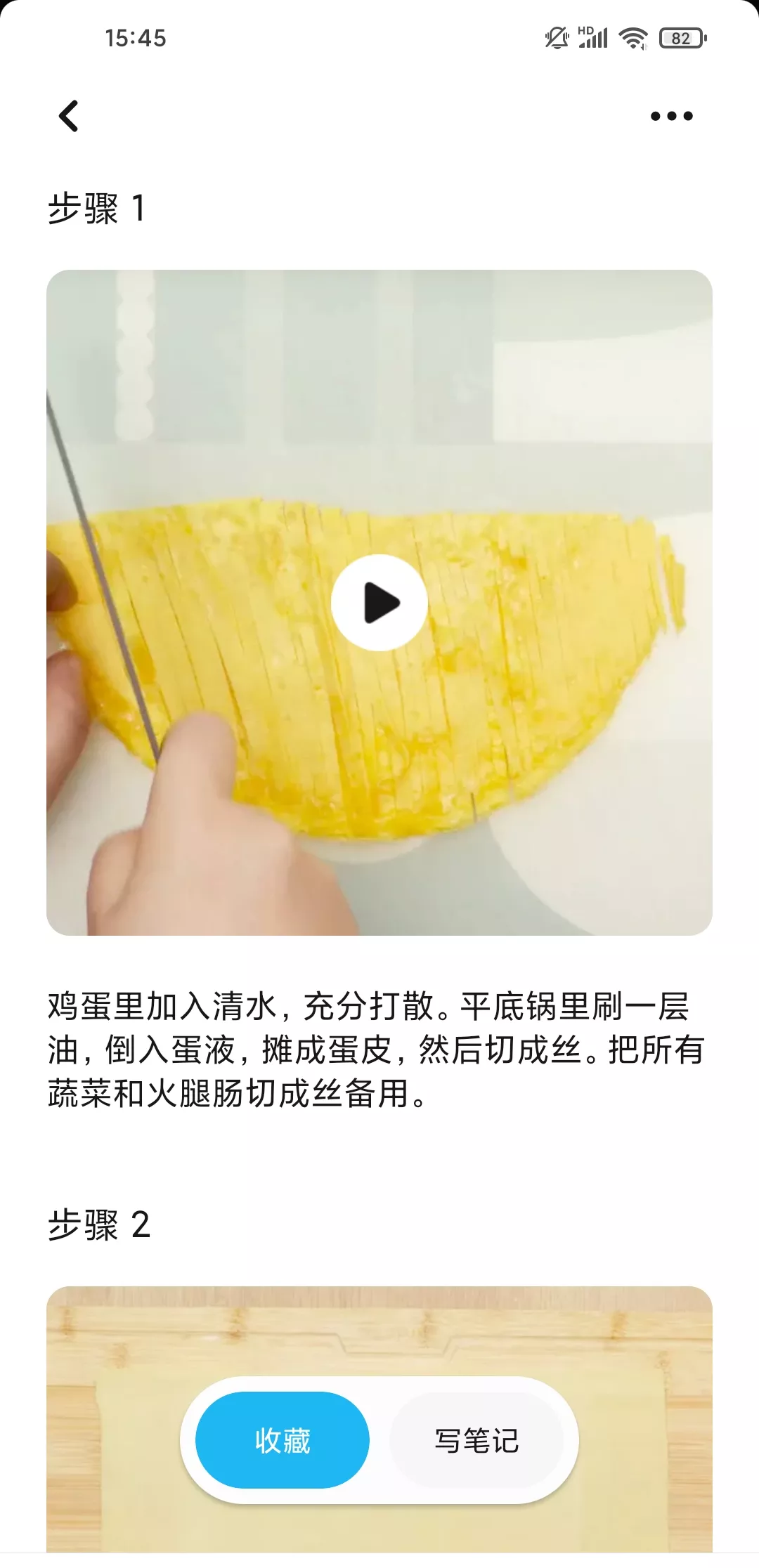Screen dimensions: 759x1568
Task: Tap the clock showing 15:45
Action: point(136,40)
